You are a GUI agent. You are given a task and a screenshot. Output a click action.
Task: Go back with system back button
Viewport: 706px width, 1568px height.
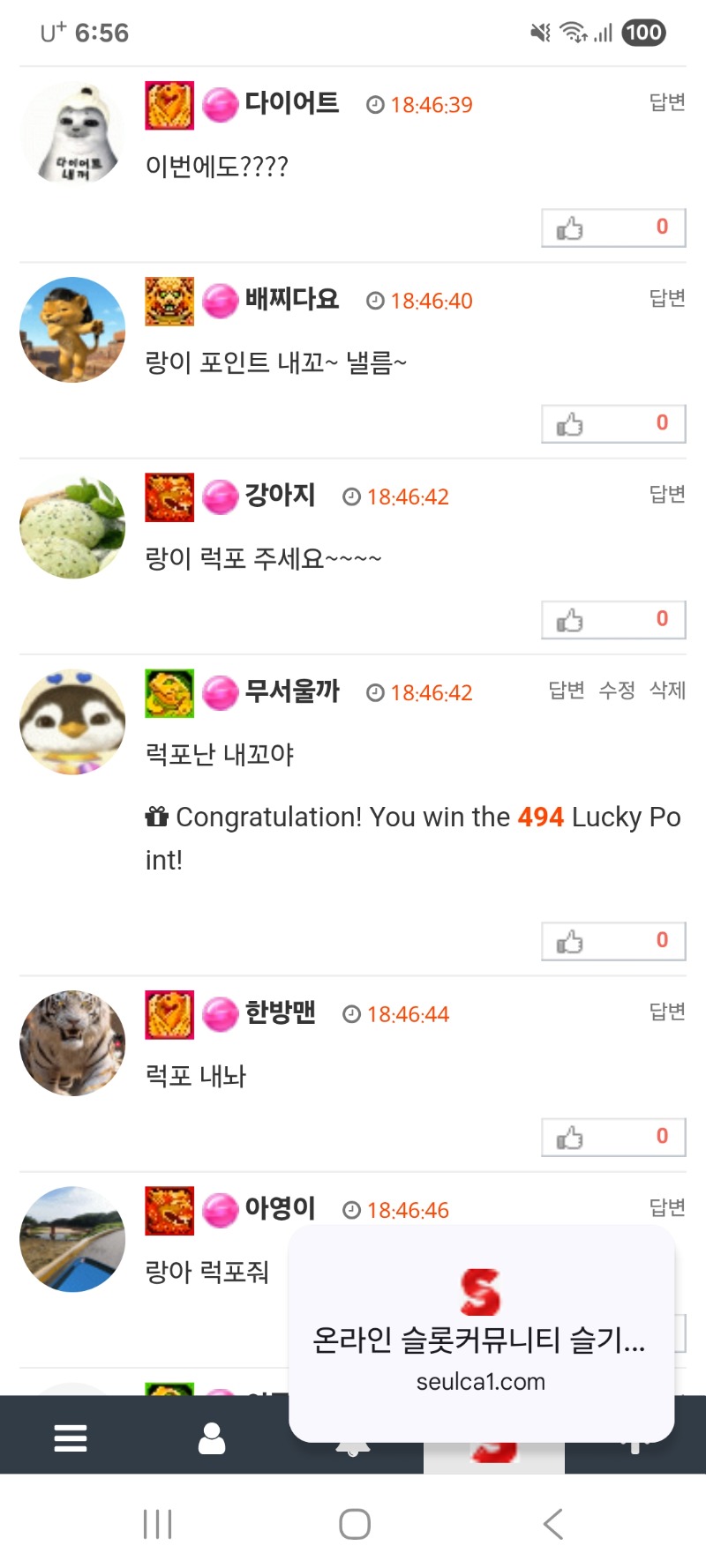pos(553,1524)
